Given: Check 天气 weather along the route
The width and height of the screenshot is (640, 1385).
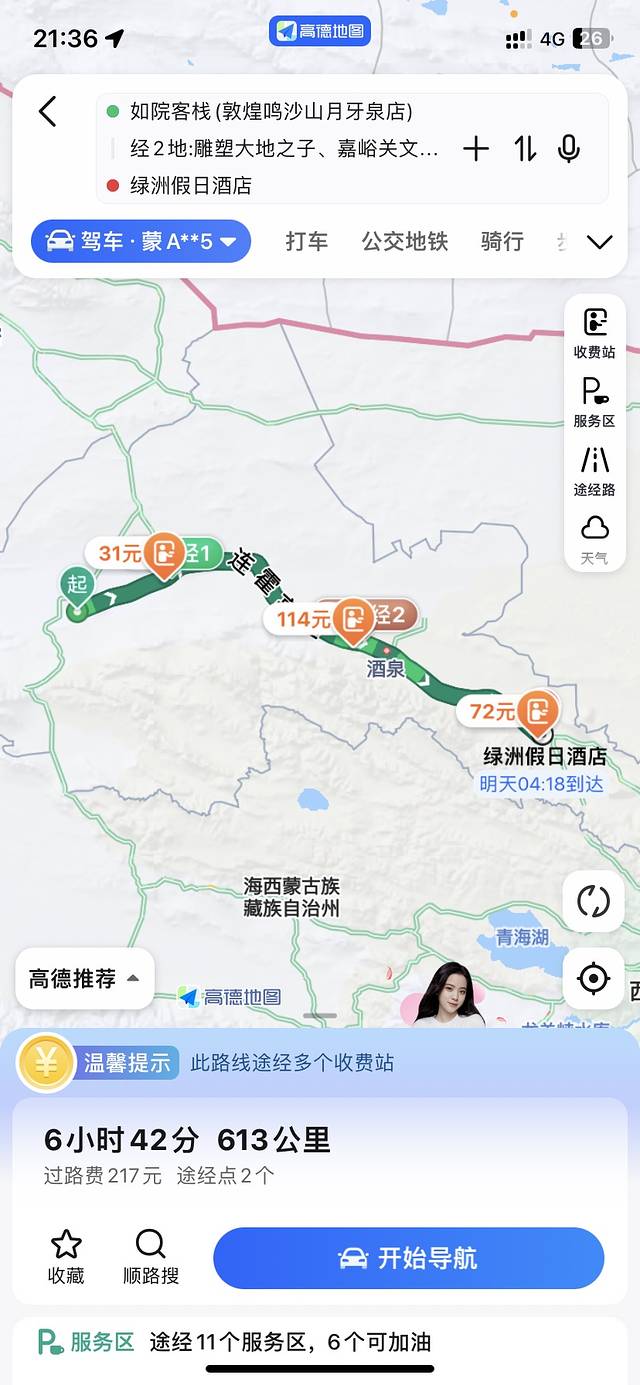Looking at the screenshot, I should 594,539.
